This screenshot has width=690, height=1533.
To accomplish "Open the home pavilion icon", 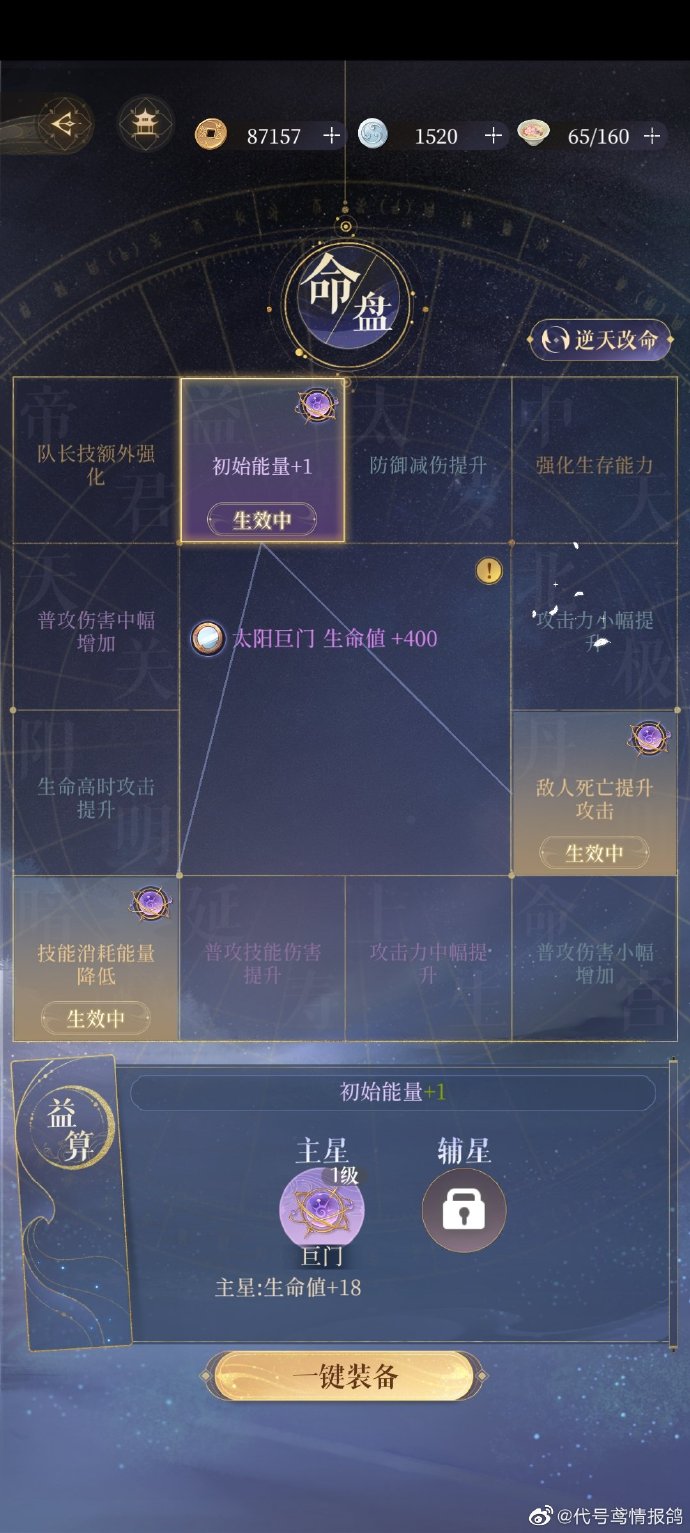I will [x=146, y=124].
